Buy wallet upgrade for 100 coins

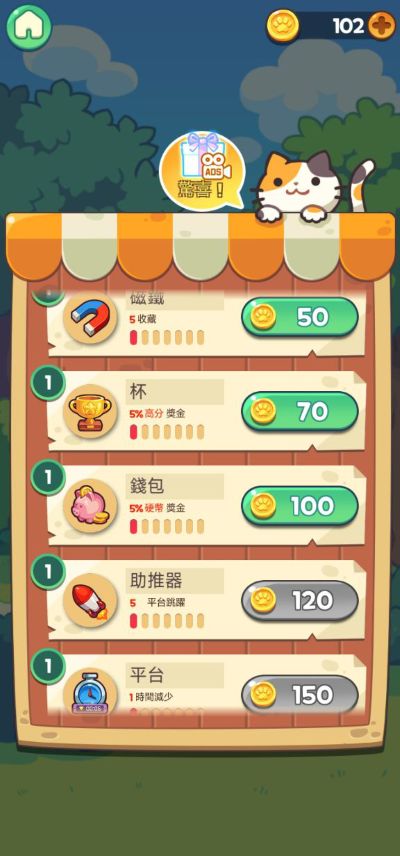point(300,506)
